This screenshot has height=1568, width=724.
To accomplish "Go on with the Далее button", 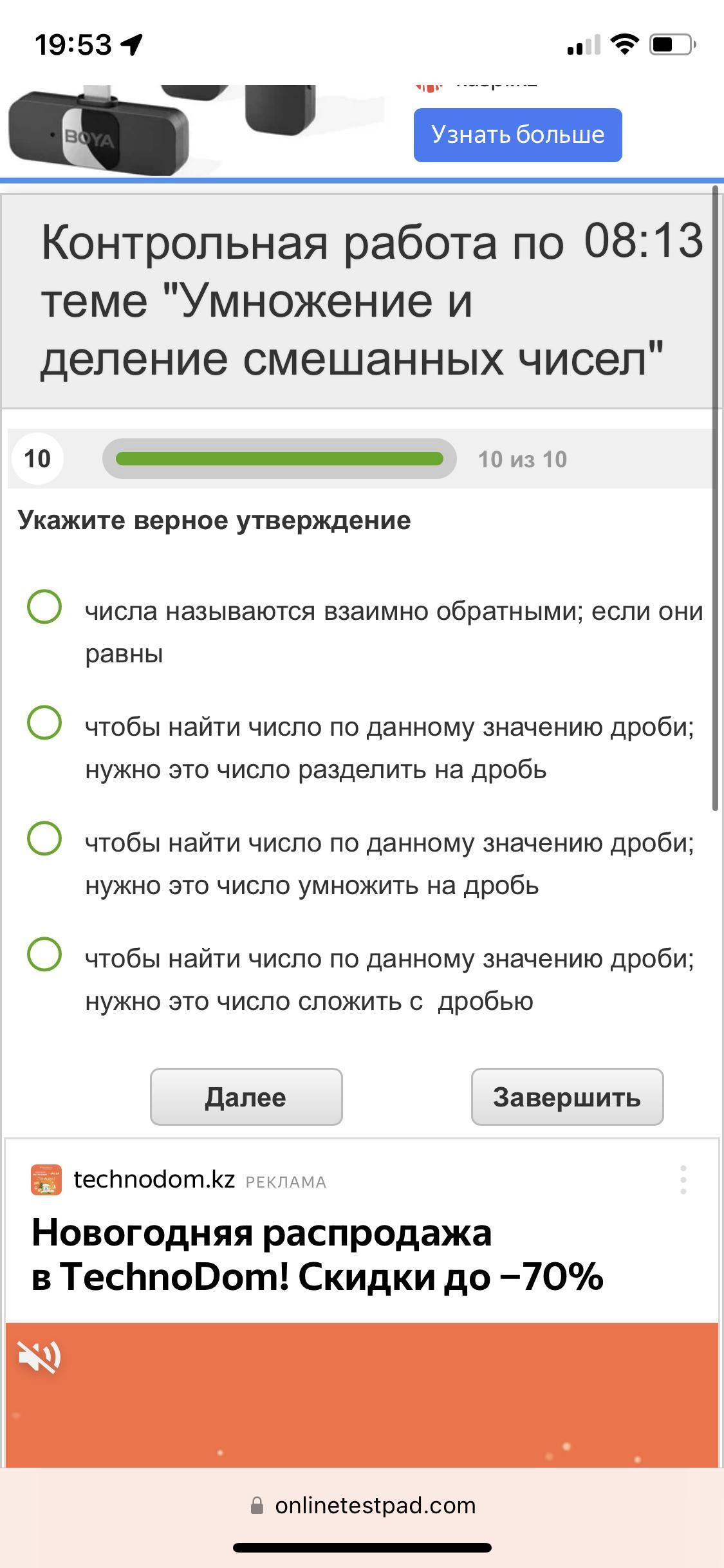I will [x=246, y=1097].
